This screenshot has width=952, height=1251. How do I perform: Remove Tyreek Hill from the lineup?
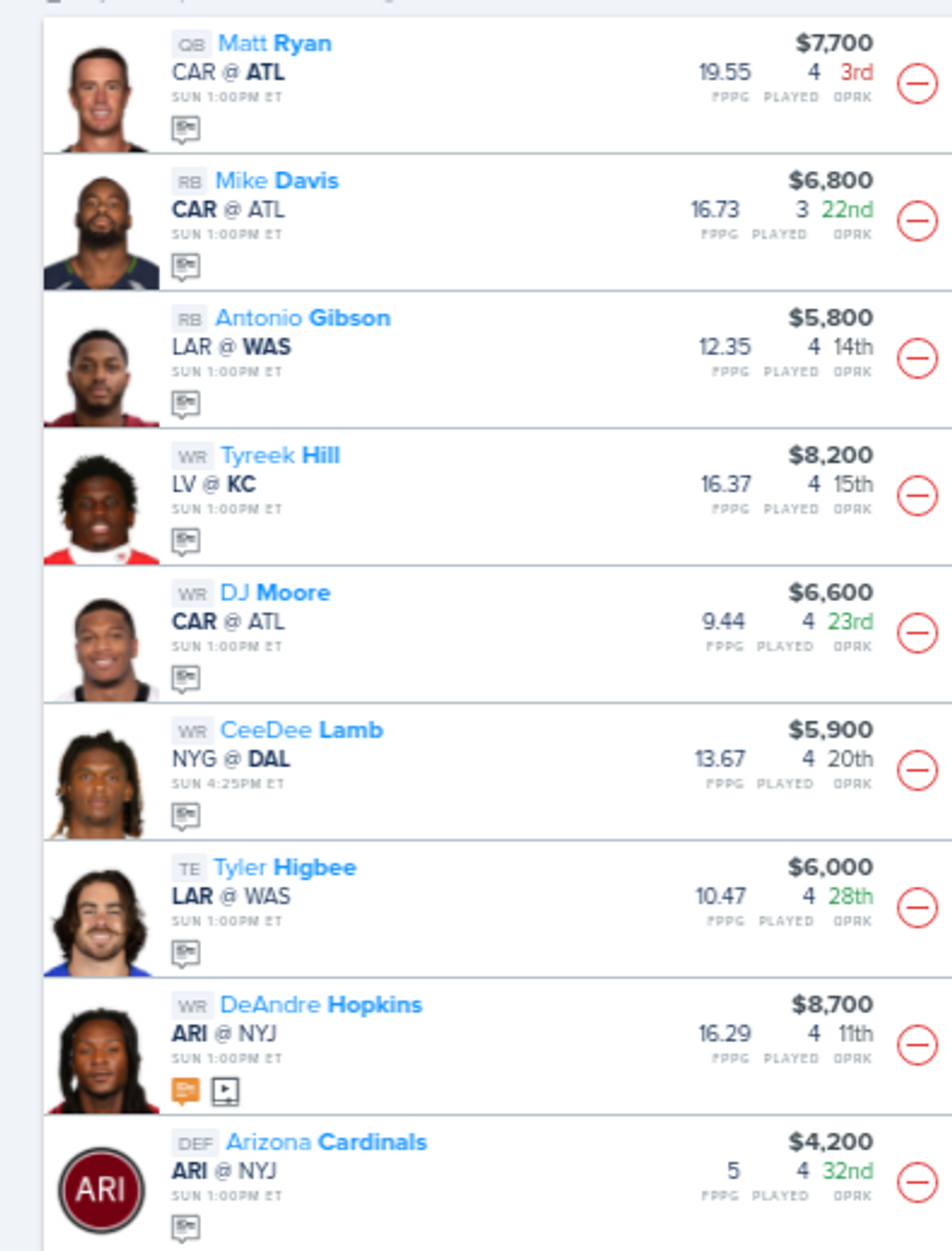[x=916, y=495]
